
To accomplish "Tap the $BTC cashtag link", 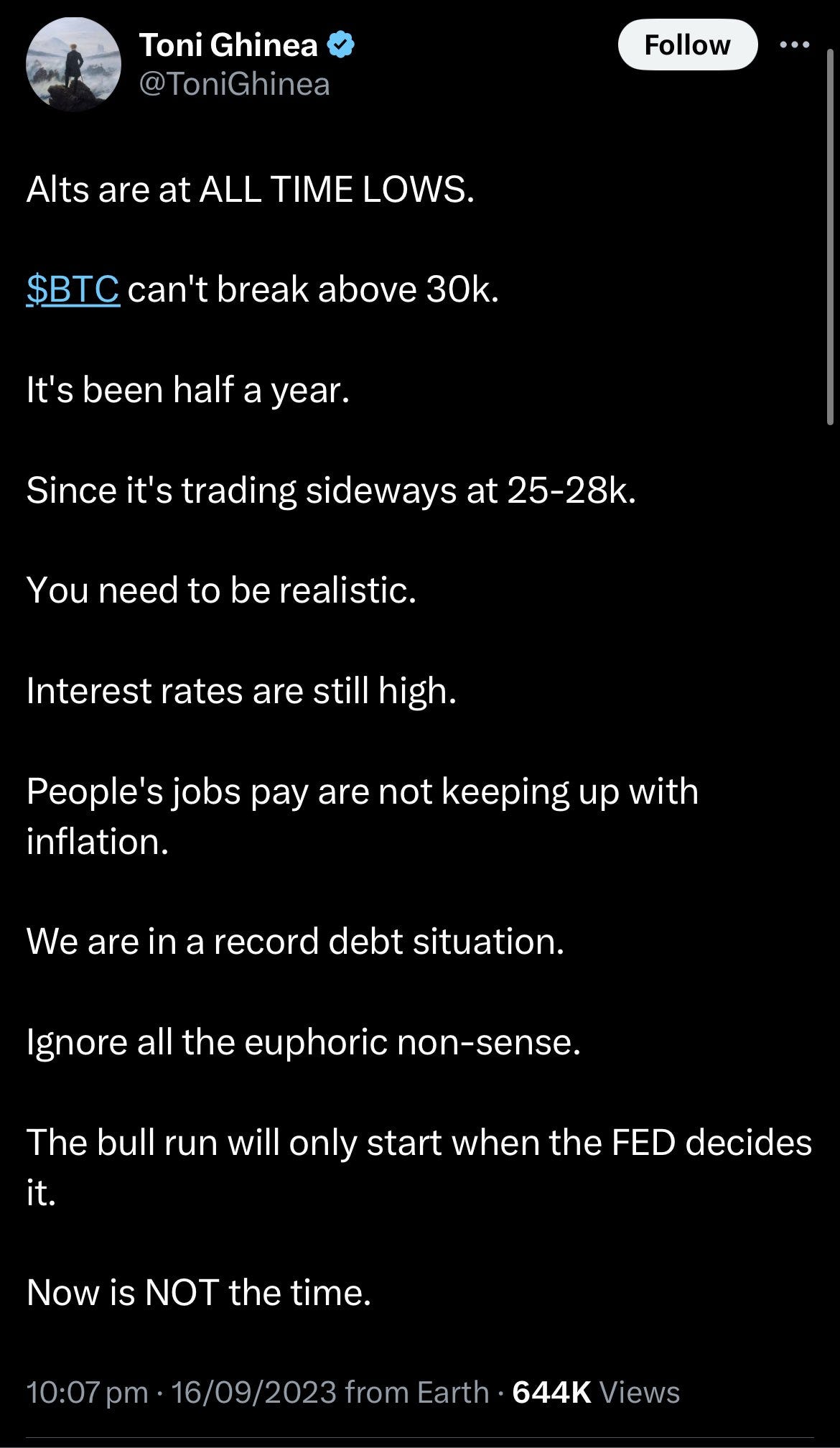I will pyautogui.click(x=73, y=289).
